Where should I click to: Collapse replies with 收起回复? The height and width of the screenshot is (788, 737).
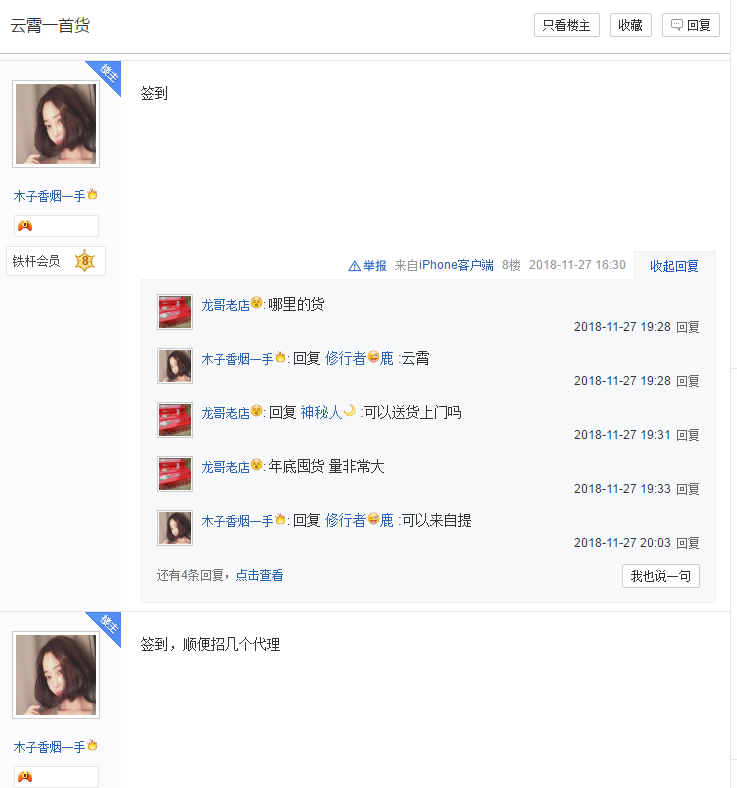coord(674,266)
